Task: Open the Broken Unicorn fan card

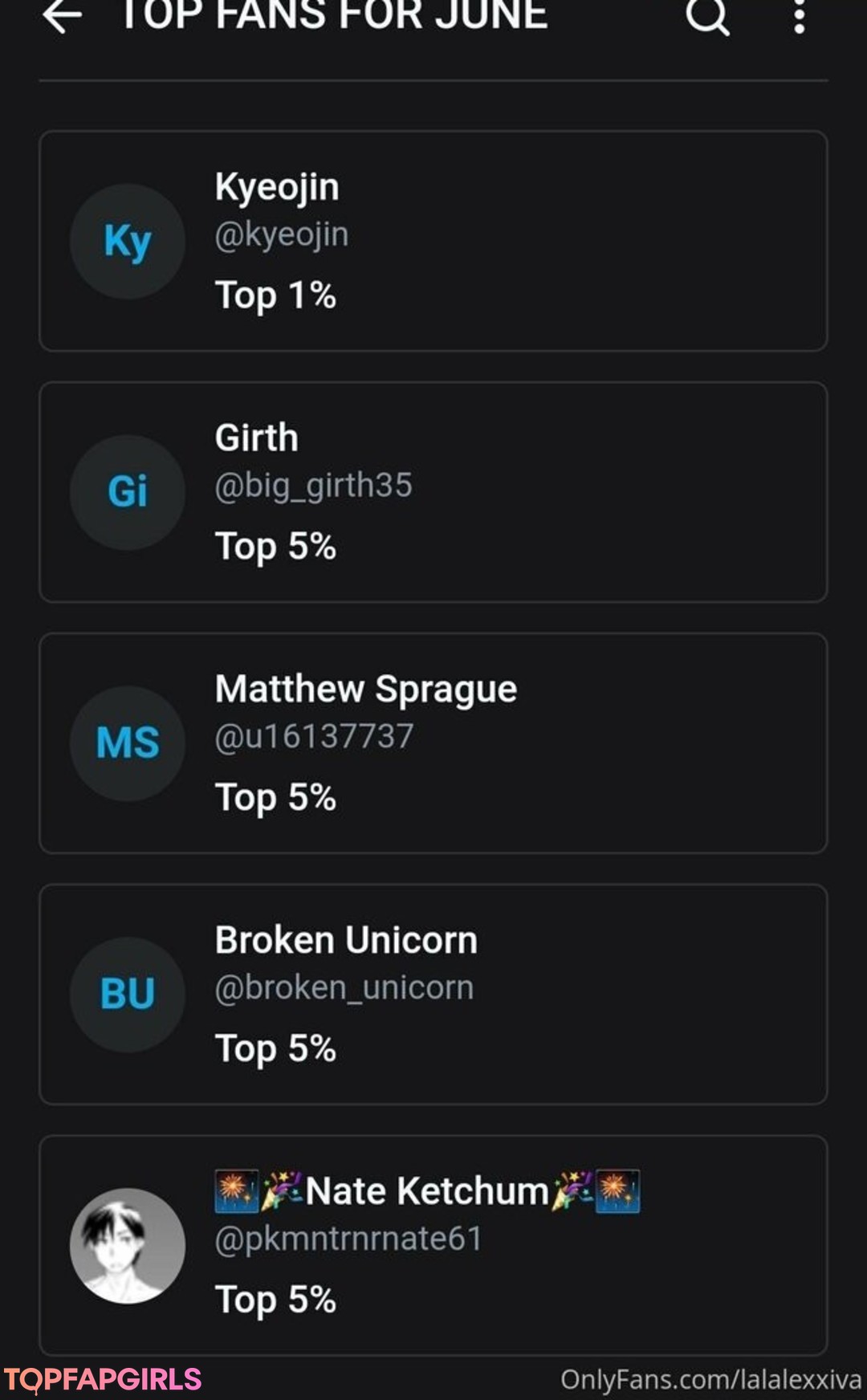Action: click(x=433, y=995)
